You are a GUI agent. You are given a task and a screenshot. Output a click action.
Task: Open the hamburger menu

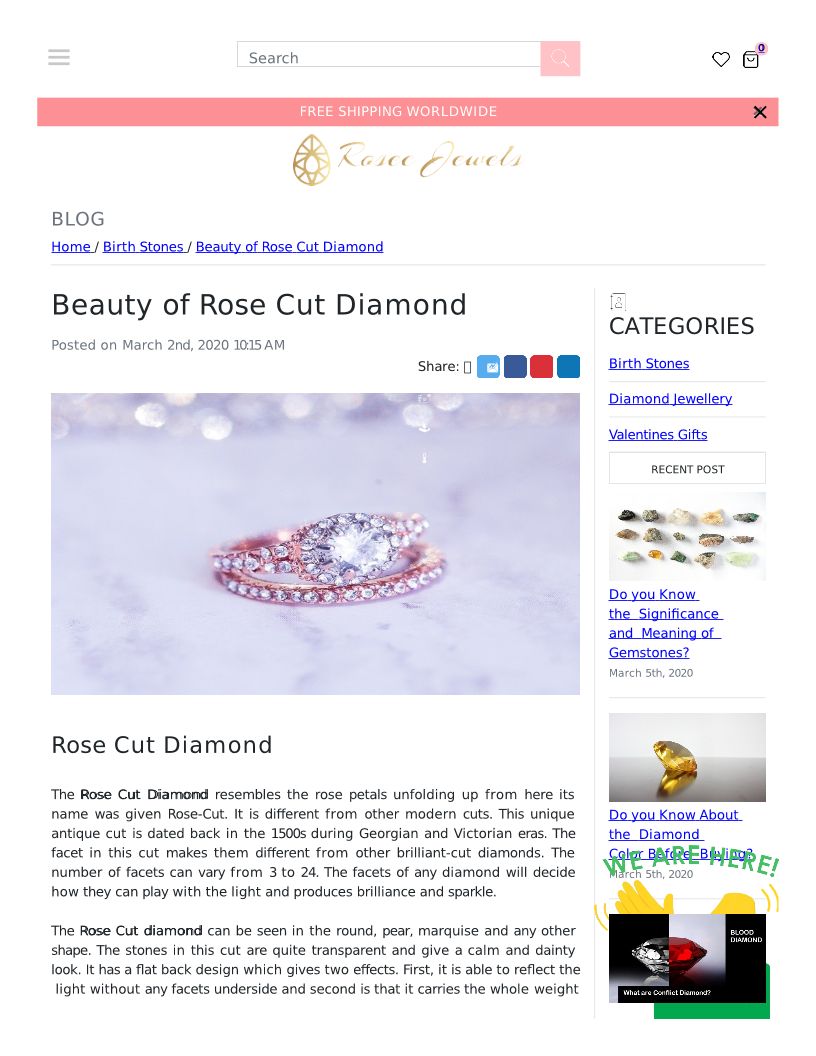tap(59, 57)
